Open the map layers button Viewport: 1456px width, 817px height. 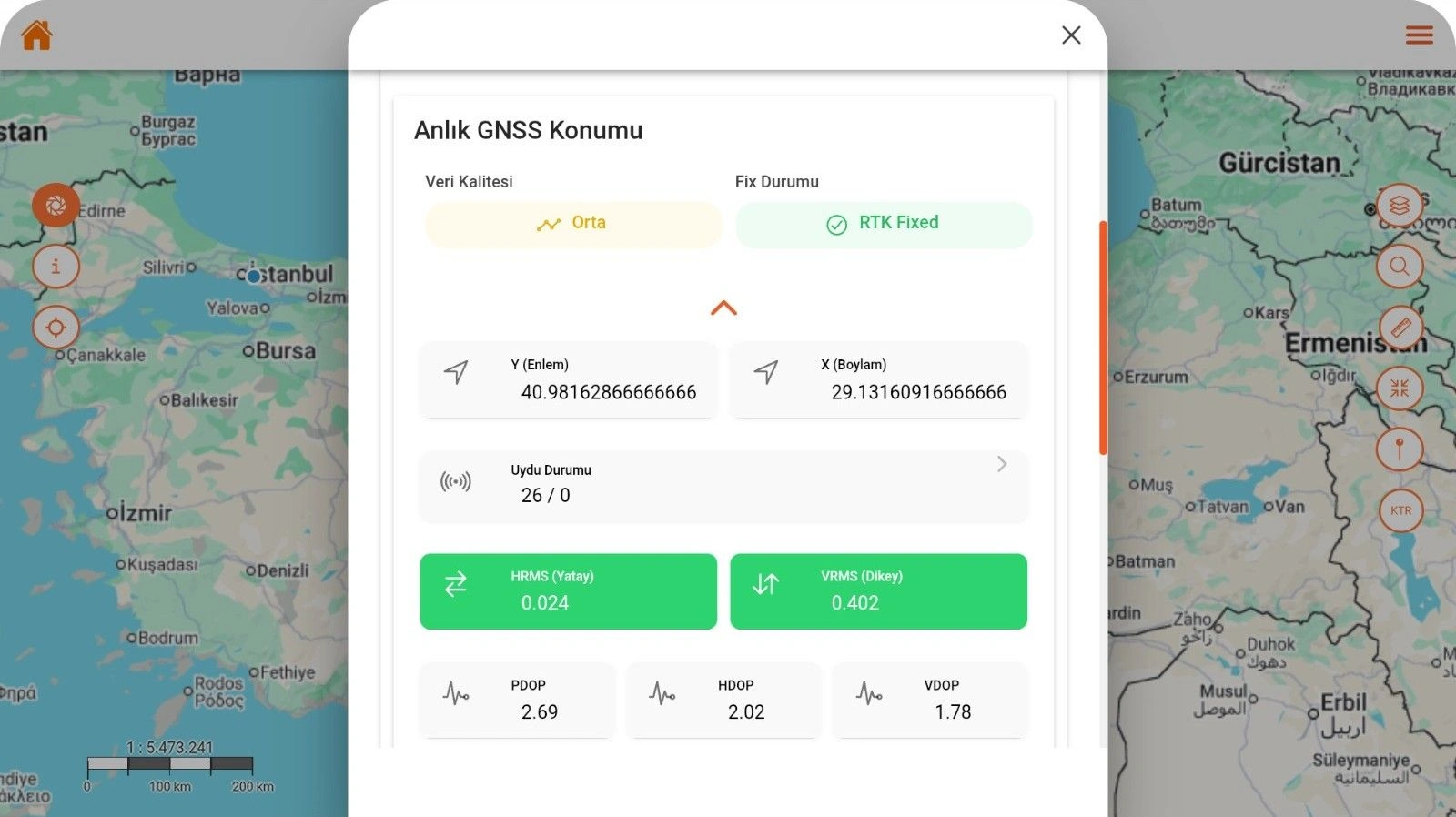tap(1400, 206)
